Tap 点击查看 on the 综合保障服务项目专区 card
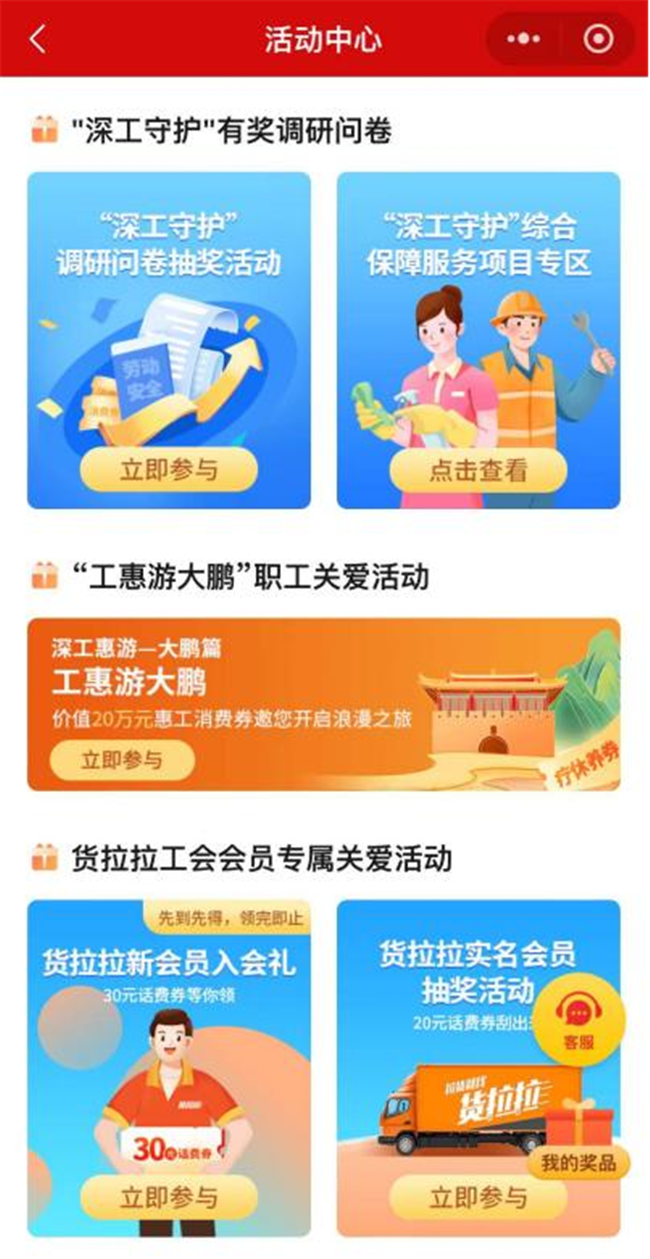Image resolution: width=650 pixels, height=1259 pixels. pos(478,470)
